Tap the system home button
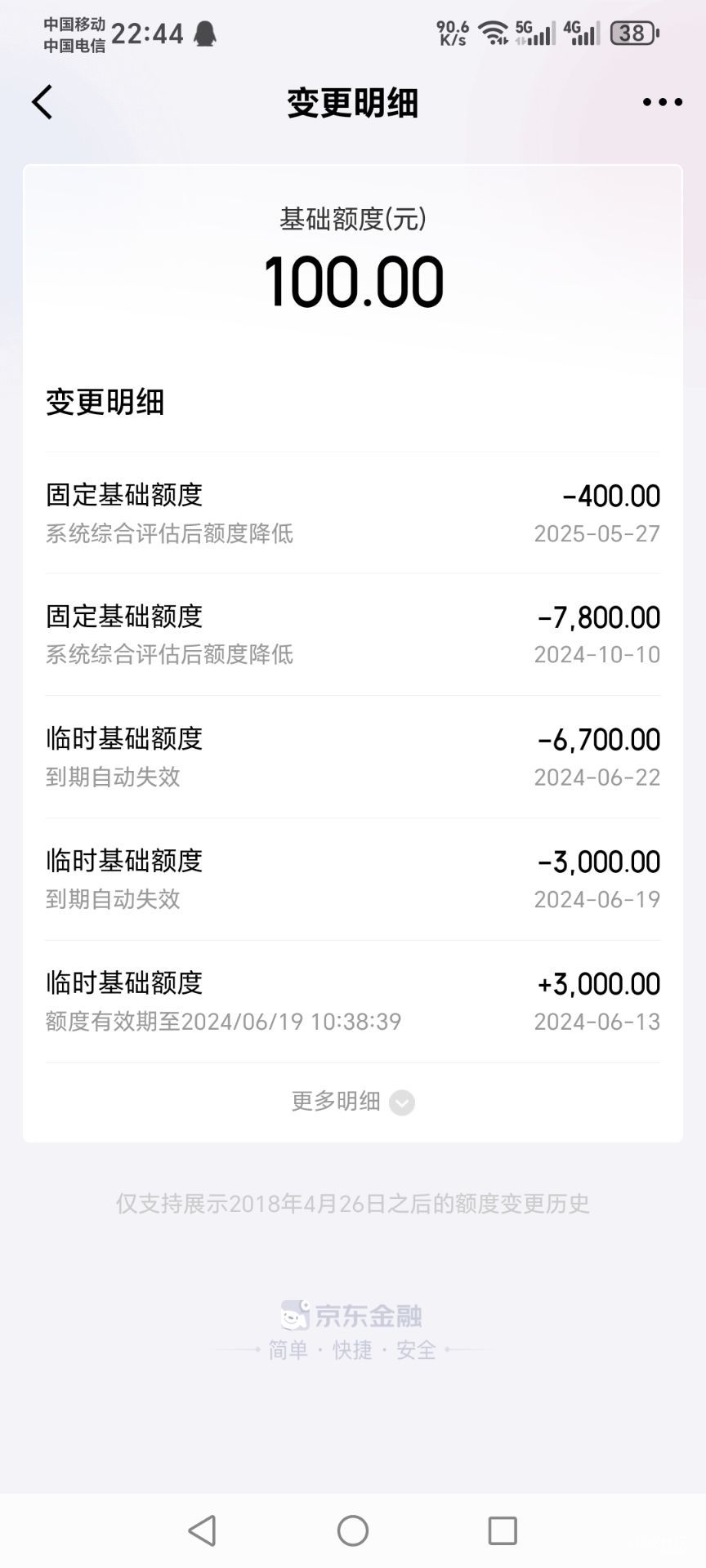 [353, 1530]
